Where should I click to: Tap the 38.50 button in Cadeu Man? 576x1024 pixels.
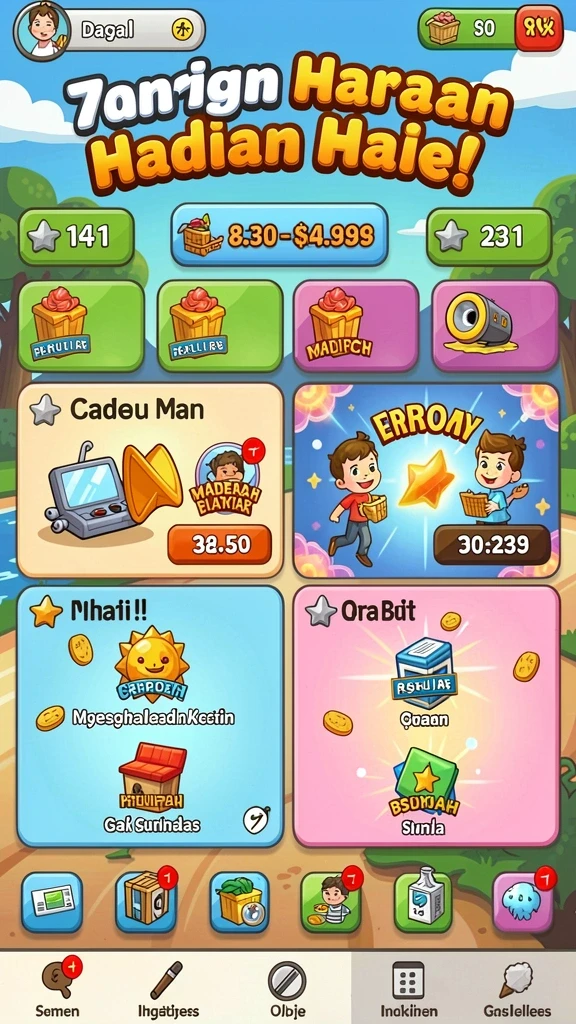click(x=219, y=545)
